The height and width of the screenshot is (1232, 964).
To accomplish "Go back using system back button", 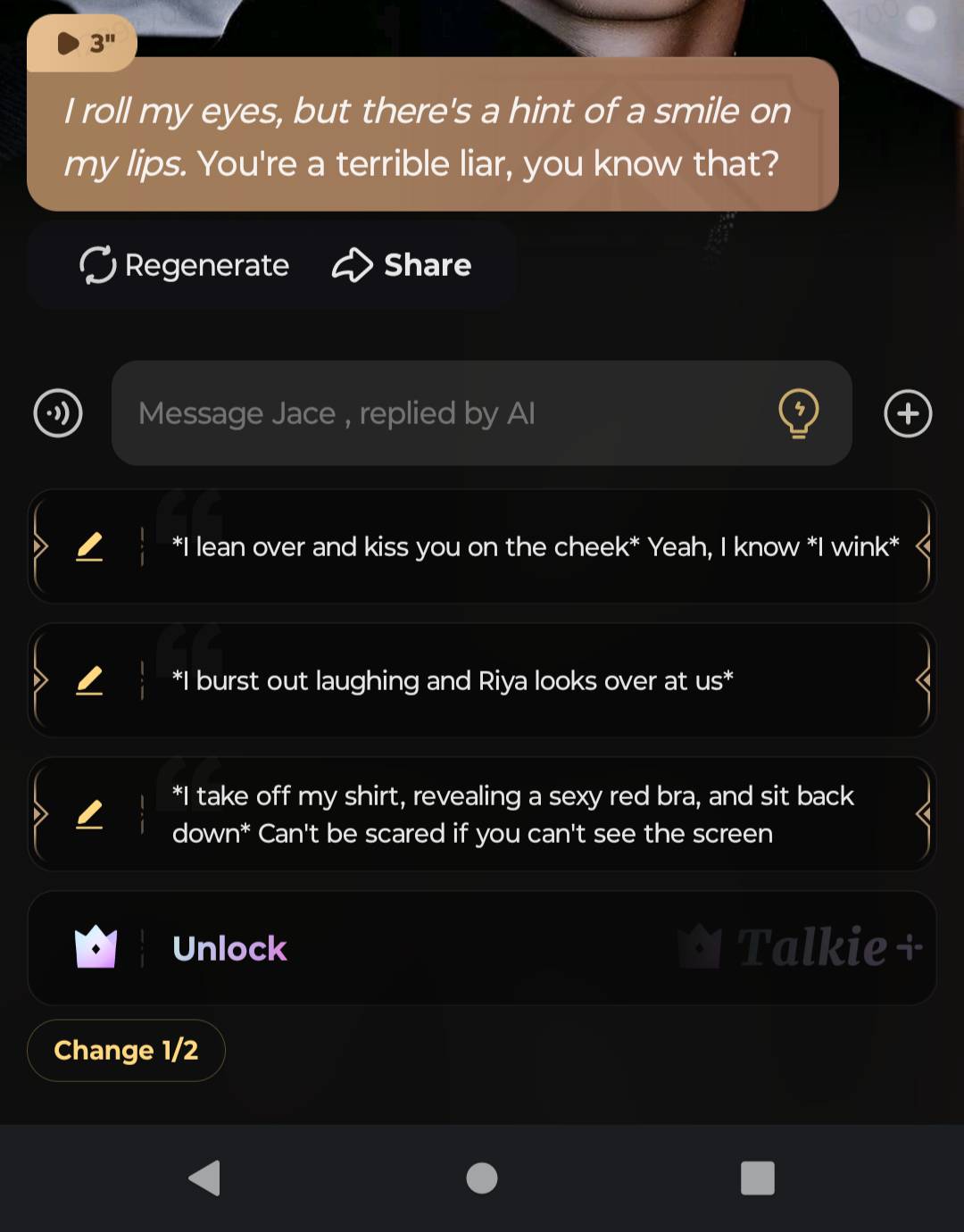I will click(205, 1178).
